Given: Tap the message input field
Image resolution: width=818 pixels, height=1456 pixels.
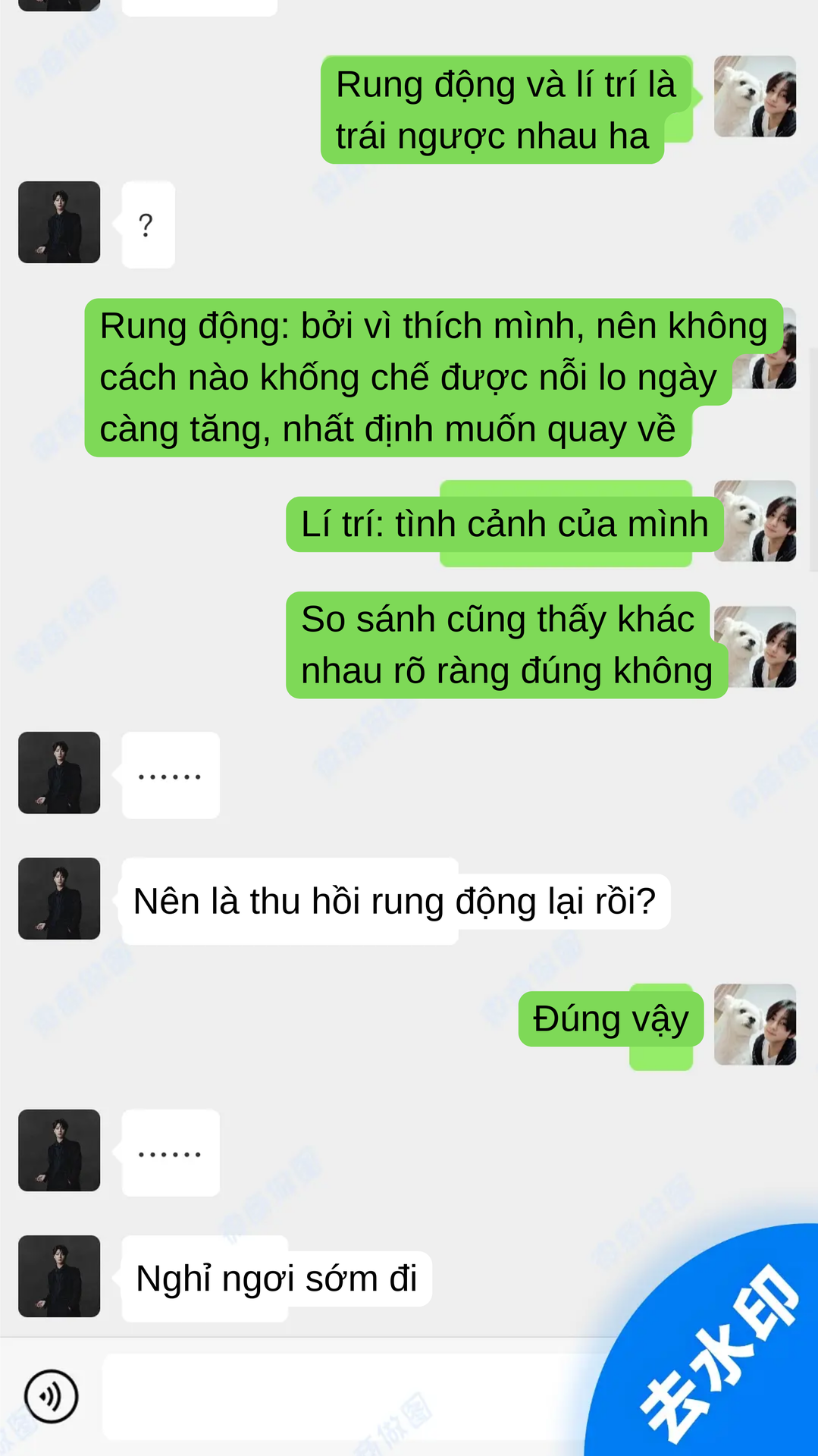Looking at the screenshot, I should pyautogui.click(x=341, y=1396).
